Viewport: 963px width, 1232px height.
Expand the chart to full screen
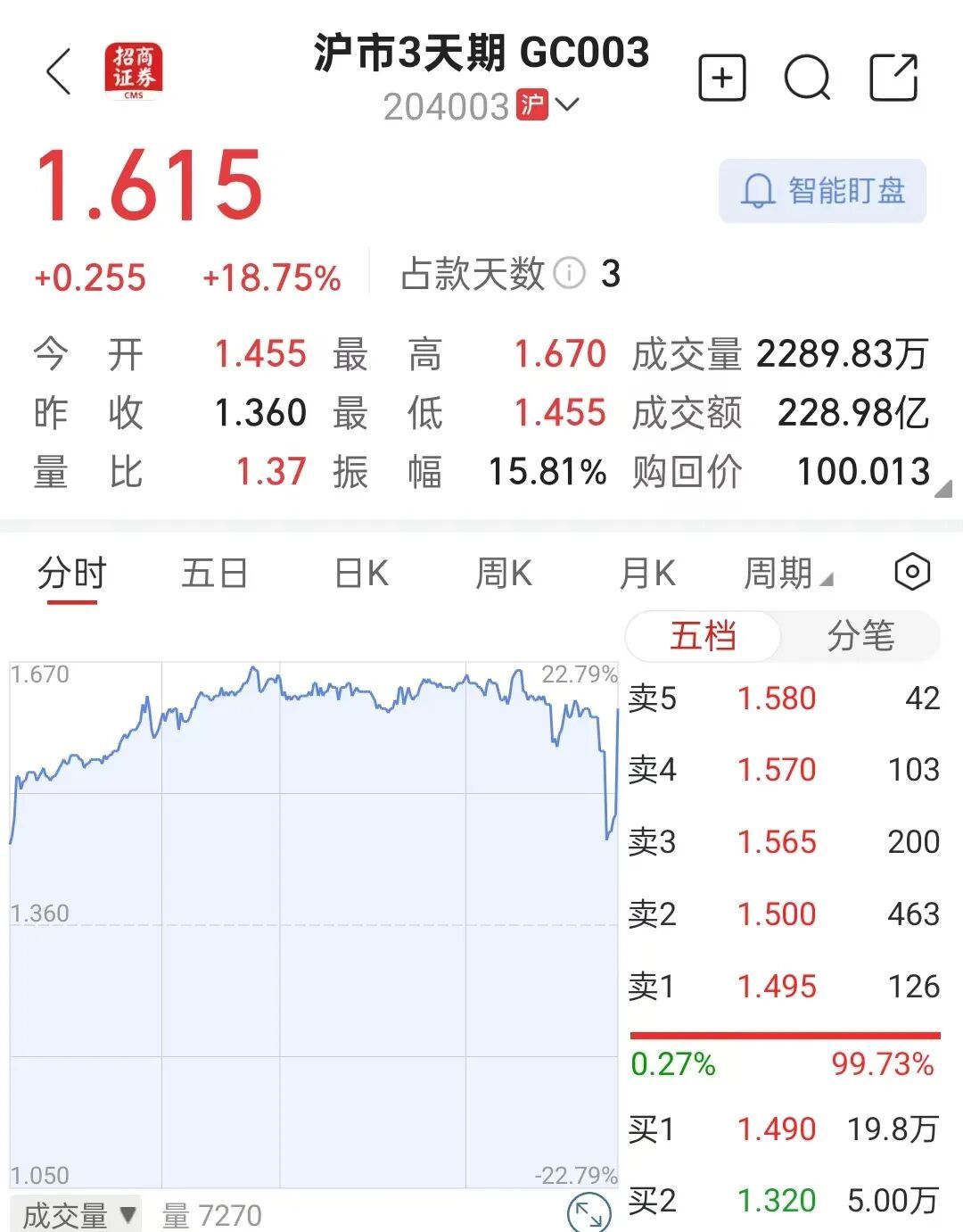point(588,1212)
